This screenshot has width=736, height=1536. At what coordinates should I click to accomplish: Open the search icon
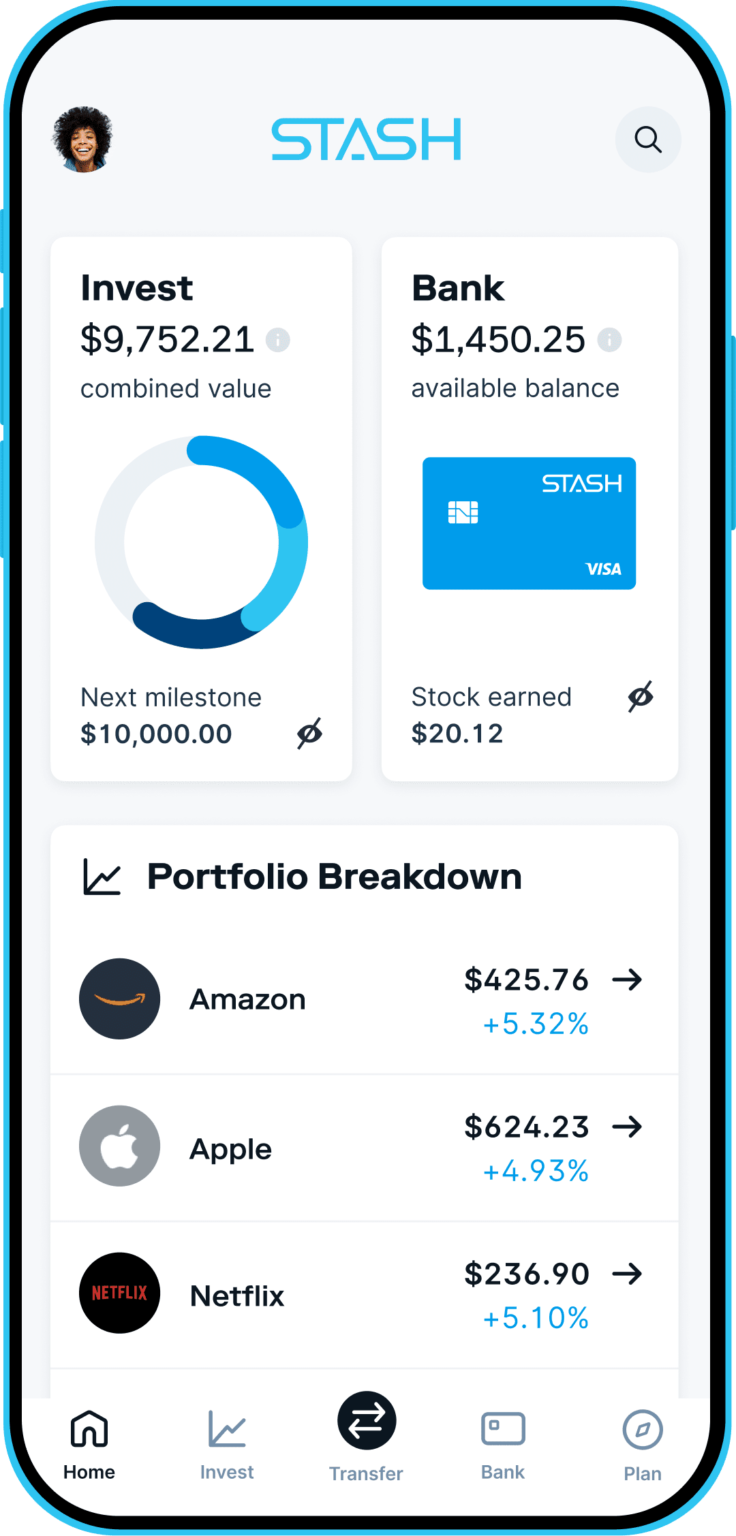click(648, 140)
